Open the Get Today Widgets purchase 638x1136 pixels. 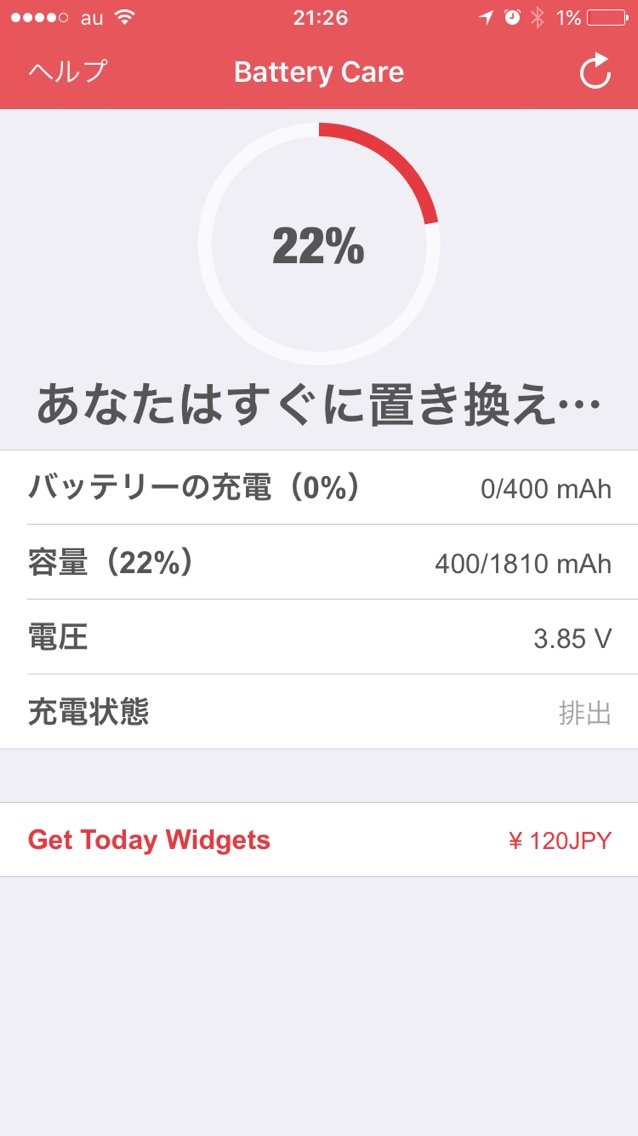(319, 840)
